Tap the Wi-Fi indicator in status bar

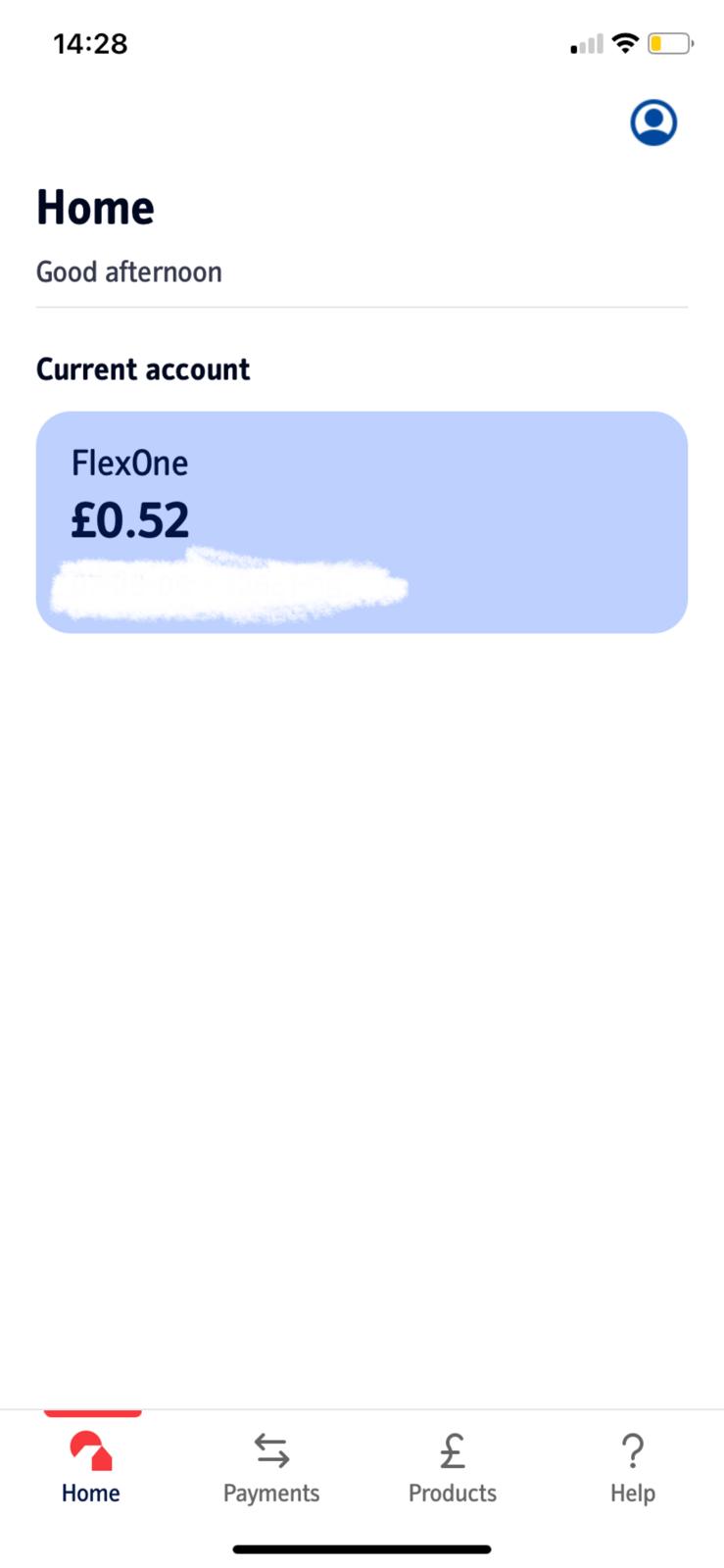coord(624,43)
